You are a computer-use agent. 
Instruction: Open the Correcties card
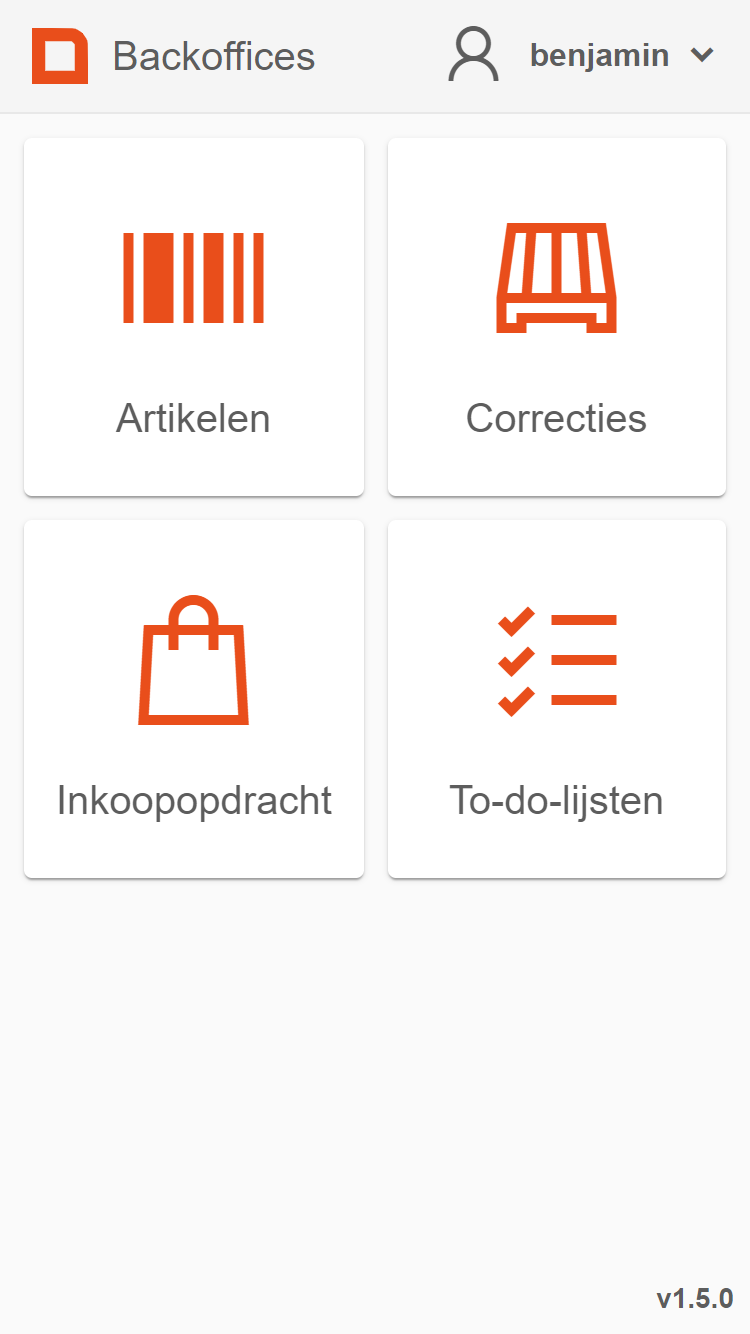(557, 316)
